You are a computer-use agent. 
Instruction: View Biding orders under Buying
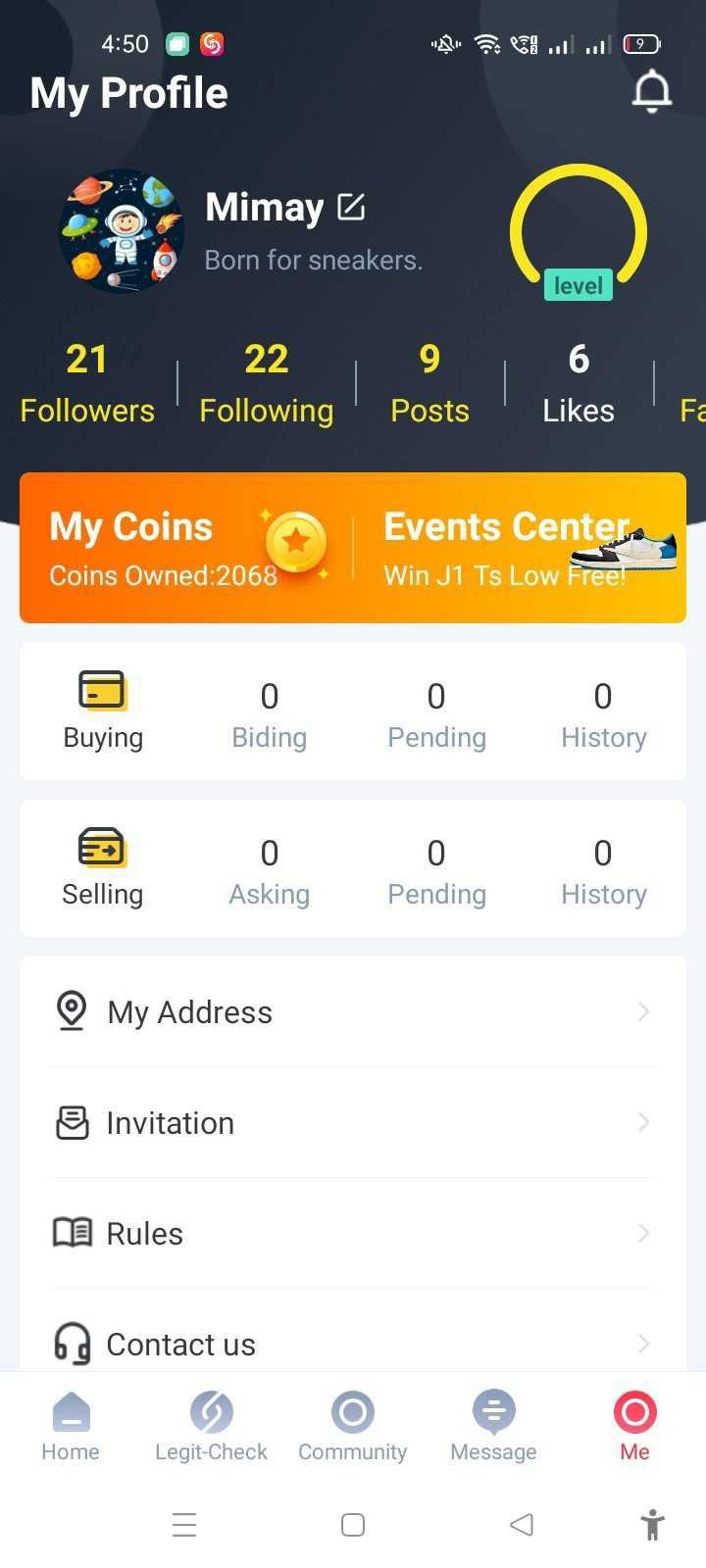coord(269,714)
